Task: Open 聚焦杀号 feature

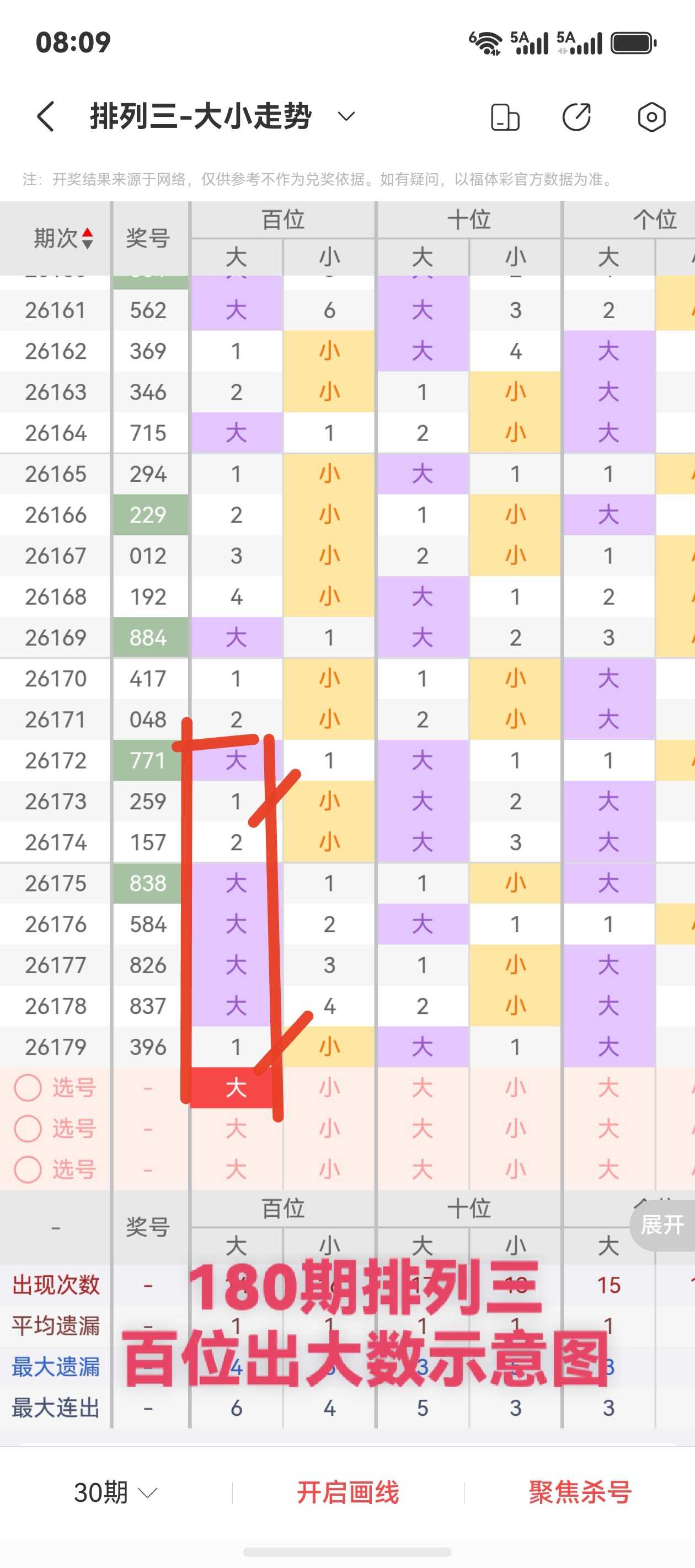Action: pos(580,1492)
